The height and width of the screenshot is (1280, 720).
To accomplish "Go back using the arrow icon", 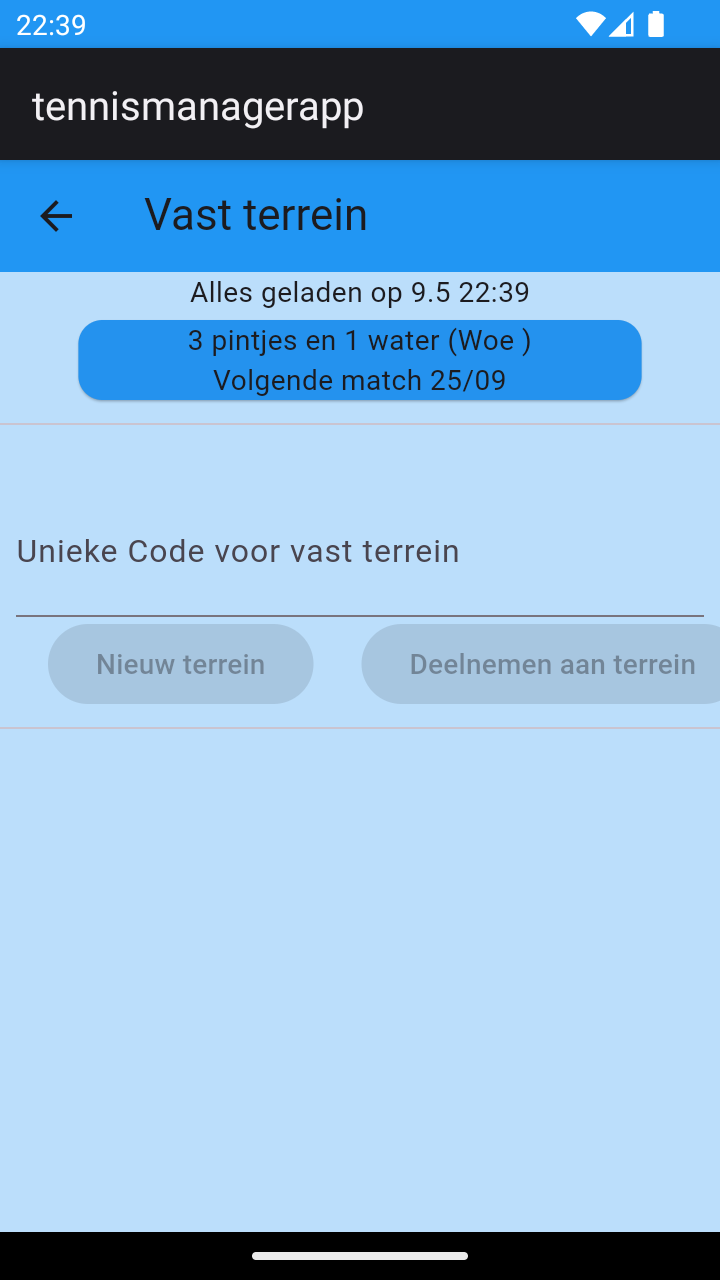I will click(56, 216).
